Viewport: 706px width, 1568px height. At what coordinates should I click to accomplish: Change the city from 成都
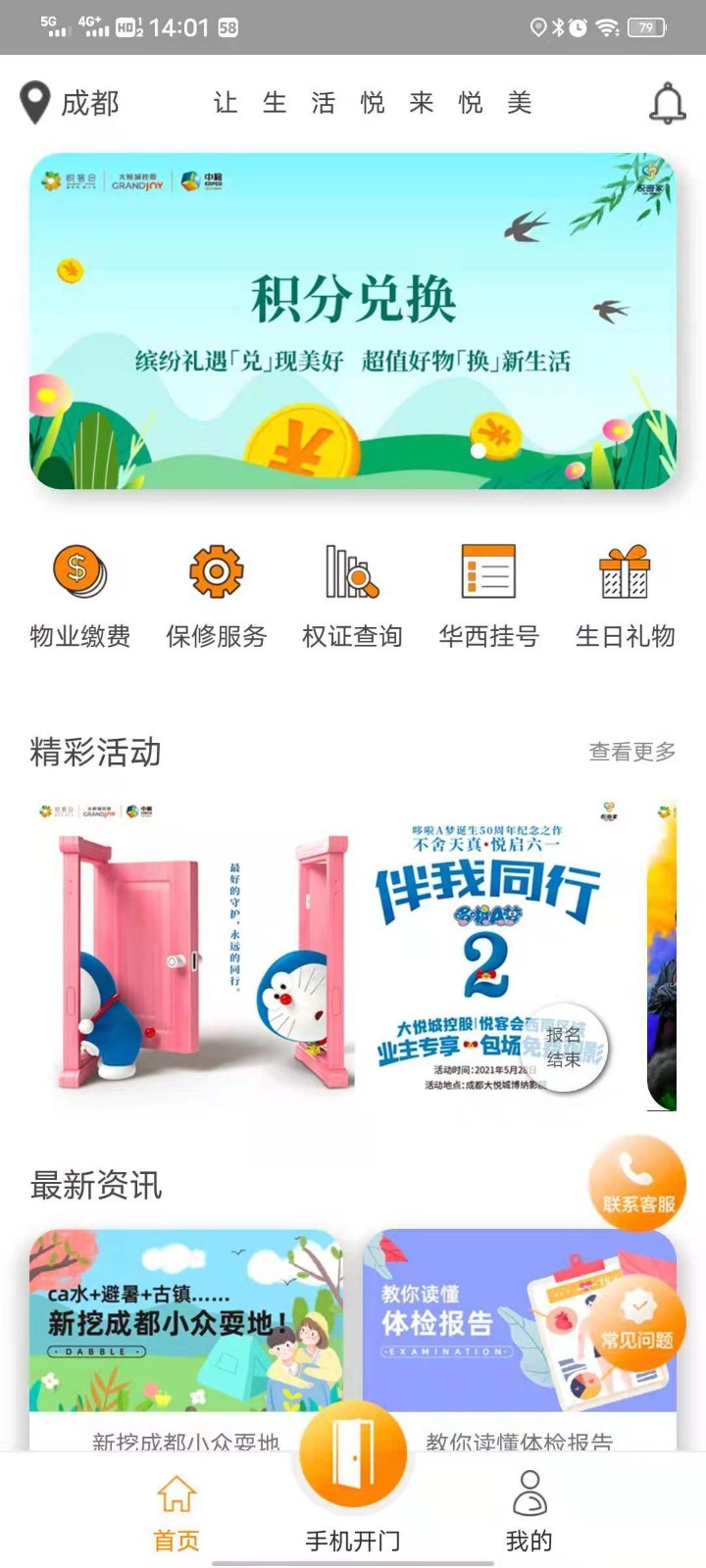(x=71, y=103)
